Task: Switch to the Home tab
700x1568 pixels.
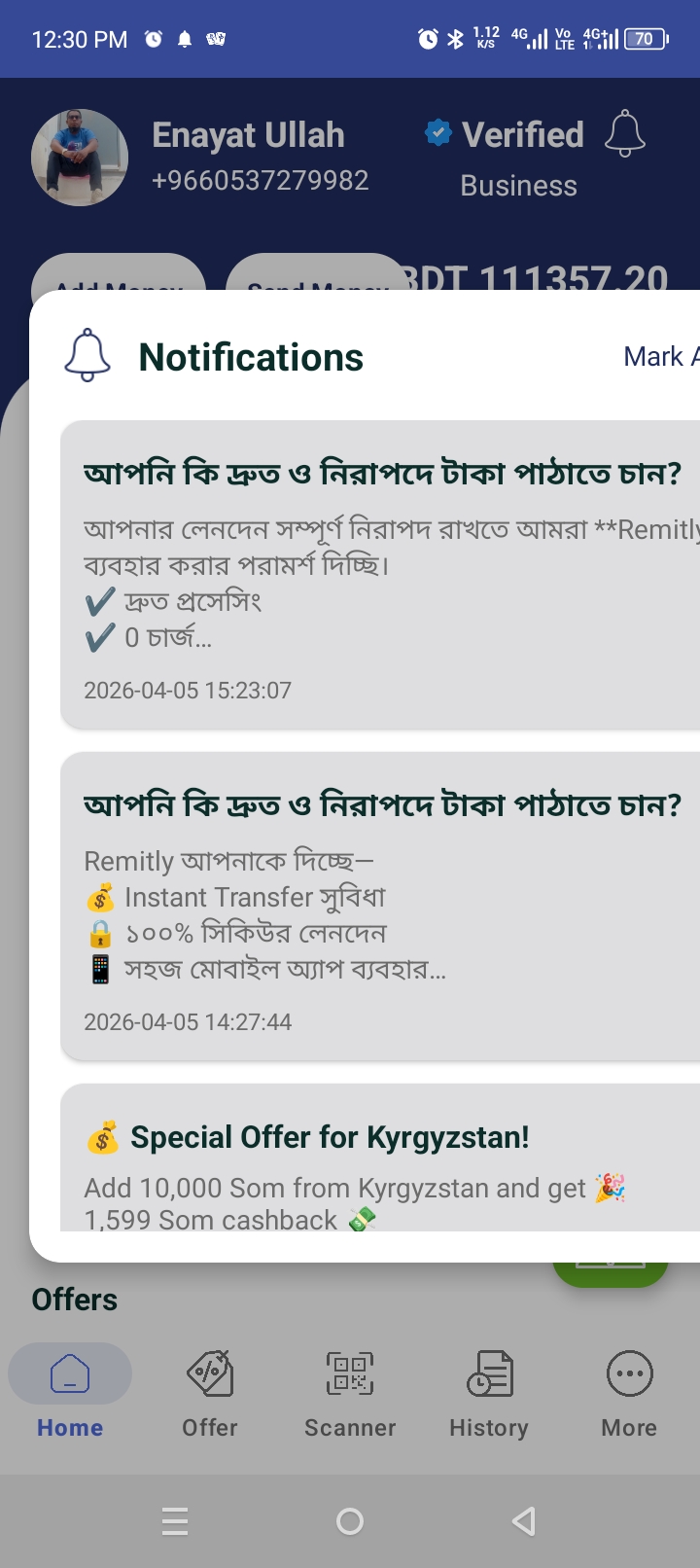Action: tap(70, 1391)
